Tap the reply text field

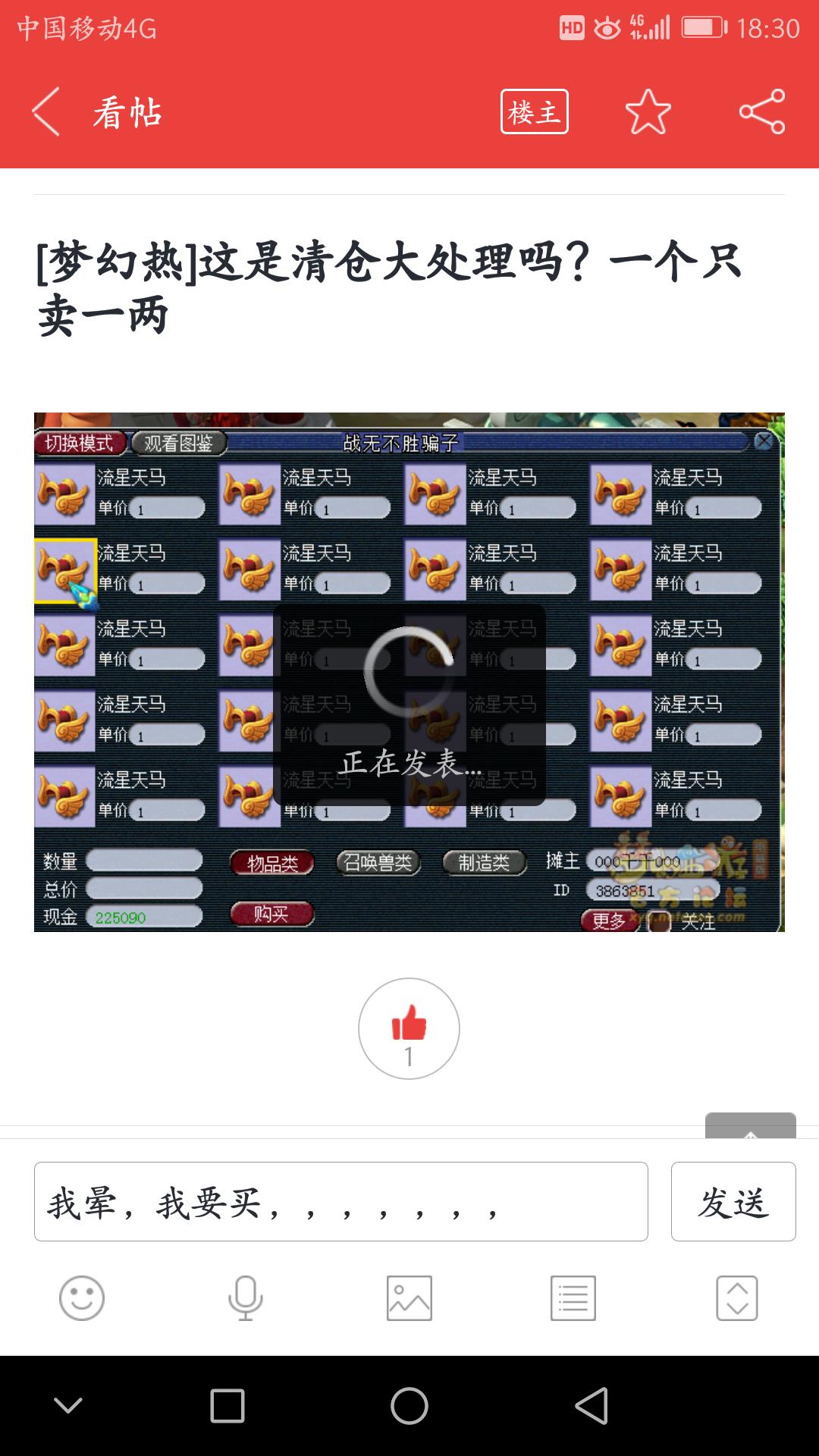340,1202
